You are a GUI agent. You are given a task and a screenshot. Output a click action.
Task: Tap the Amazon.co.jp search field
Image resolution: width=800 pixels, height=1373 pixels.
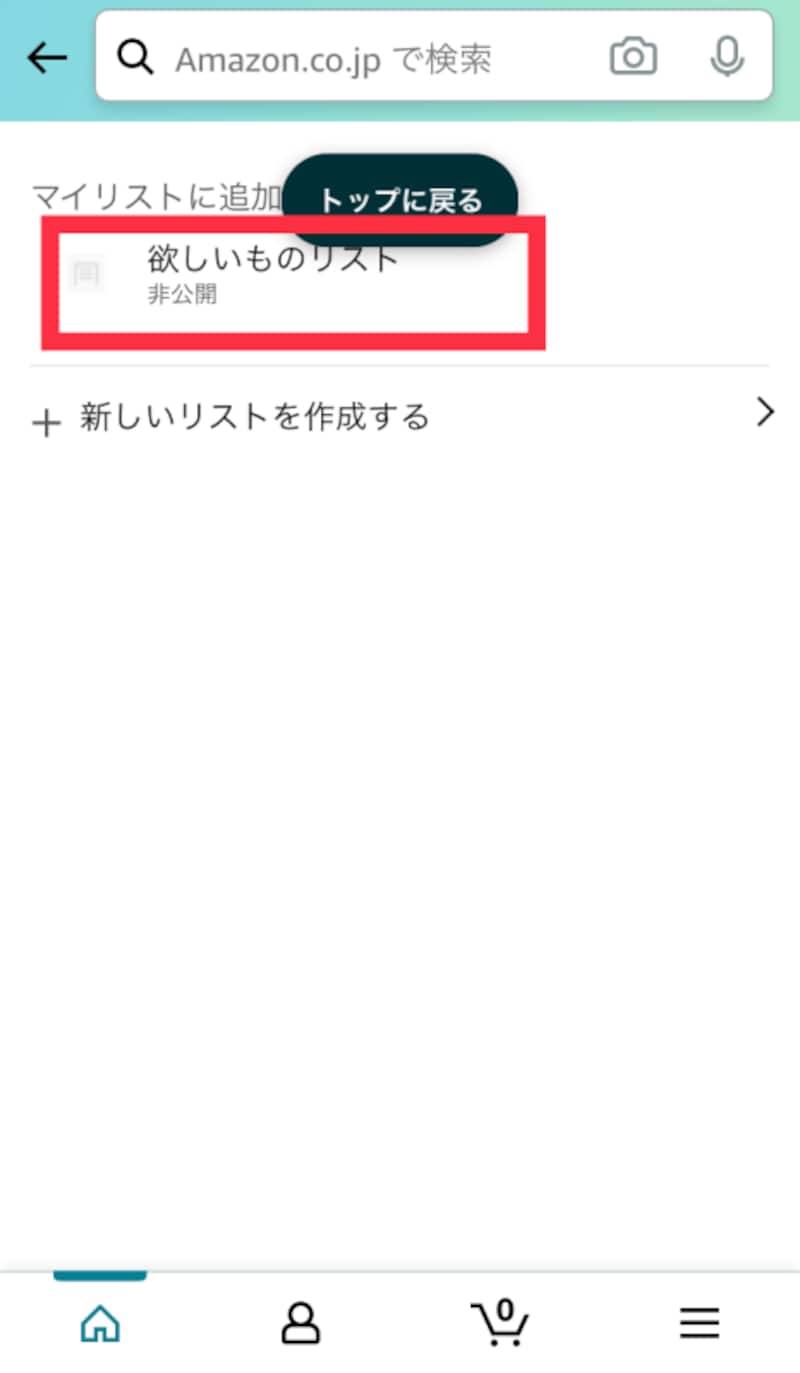pos(434,56)
